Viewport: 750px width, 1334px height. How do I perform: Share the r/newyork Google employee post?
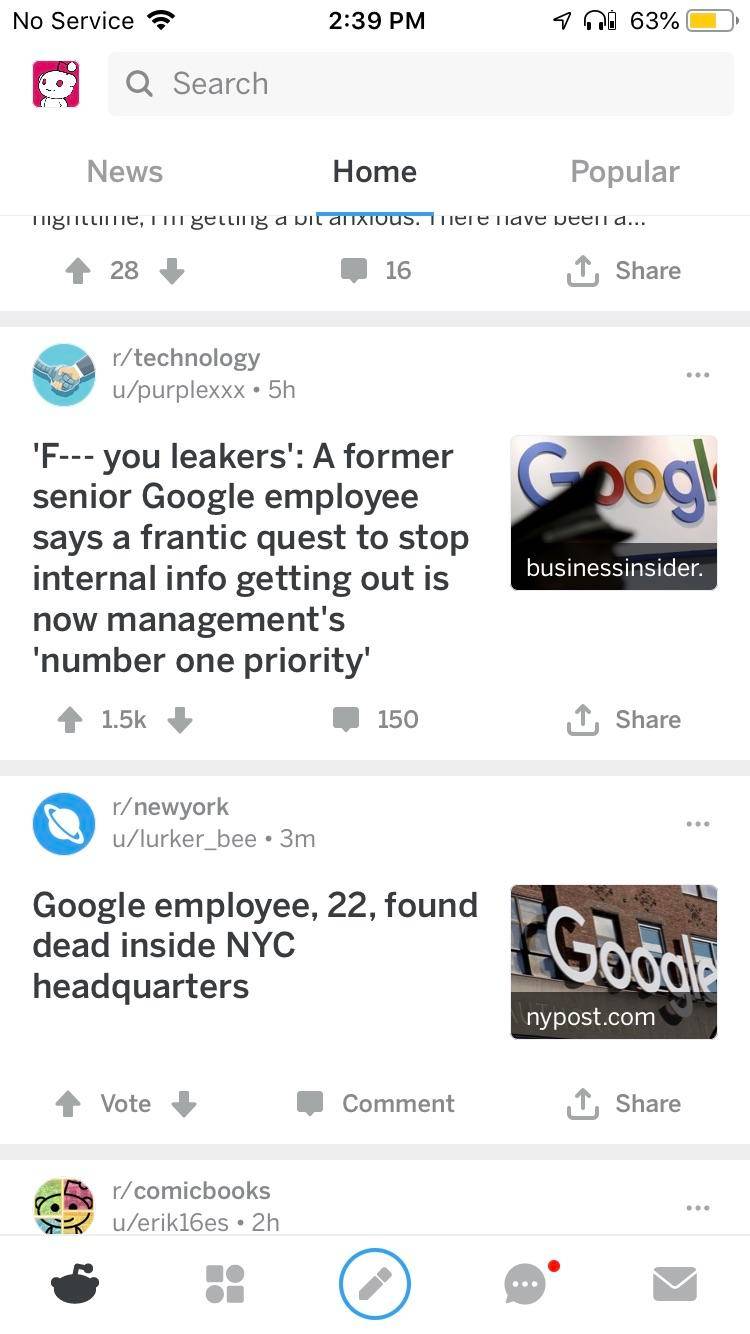pyautogui.click(x=624, y=1104)
